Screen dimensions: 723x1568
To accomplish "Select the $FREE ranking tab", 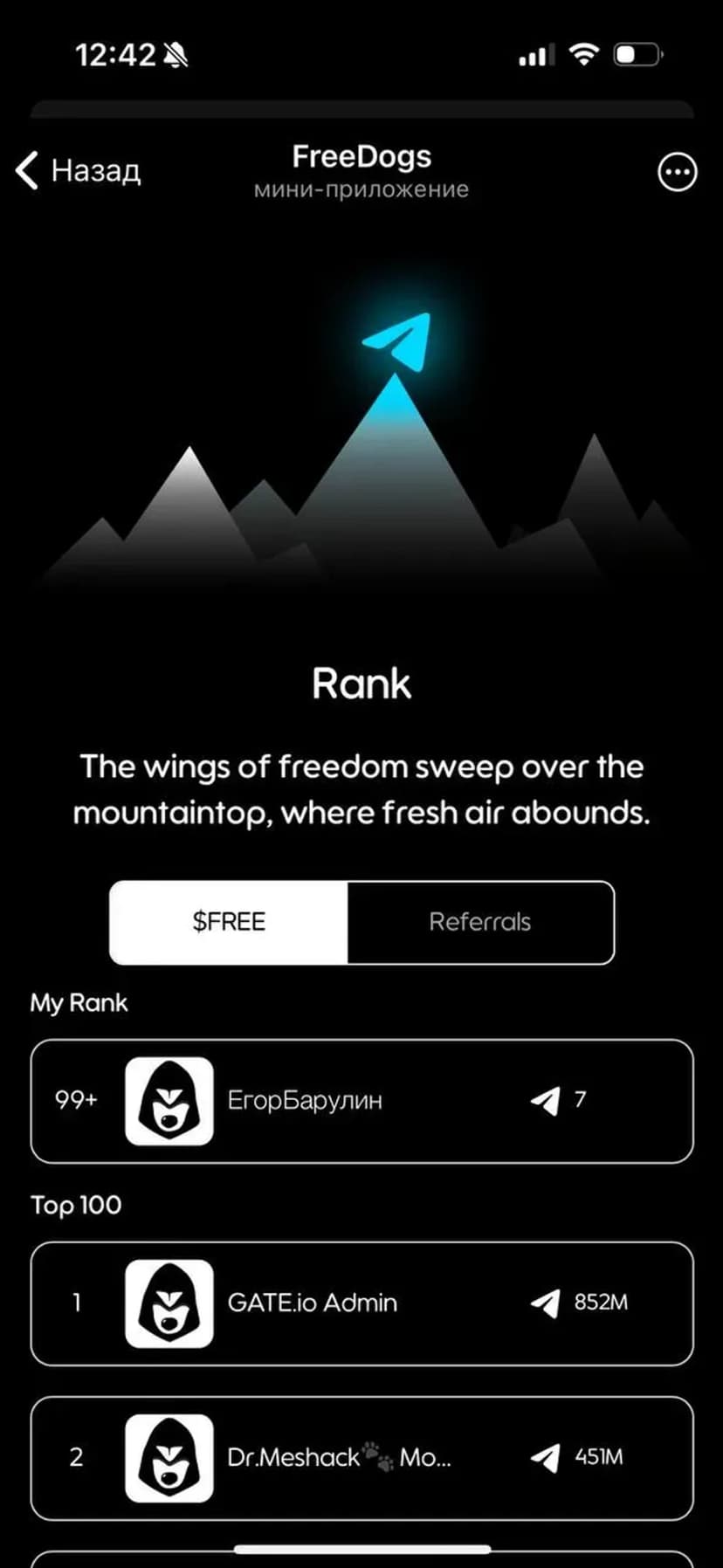I will click(229, 922).
